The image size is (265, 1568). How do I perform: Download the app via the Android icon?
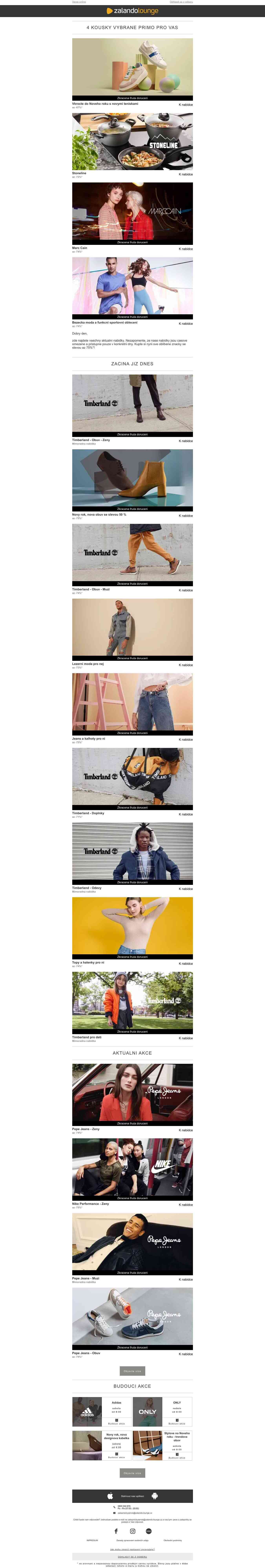point(155,1496)
